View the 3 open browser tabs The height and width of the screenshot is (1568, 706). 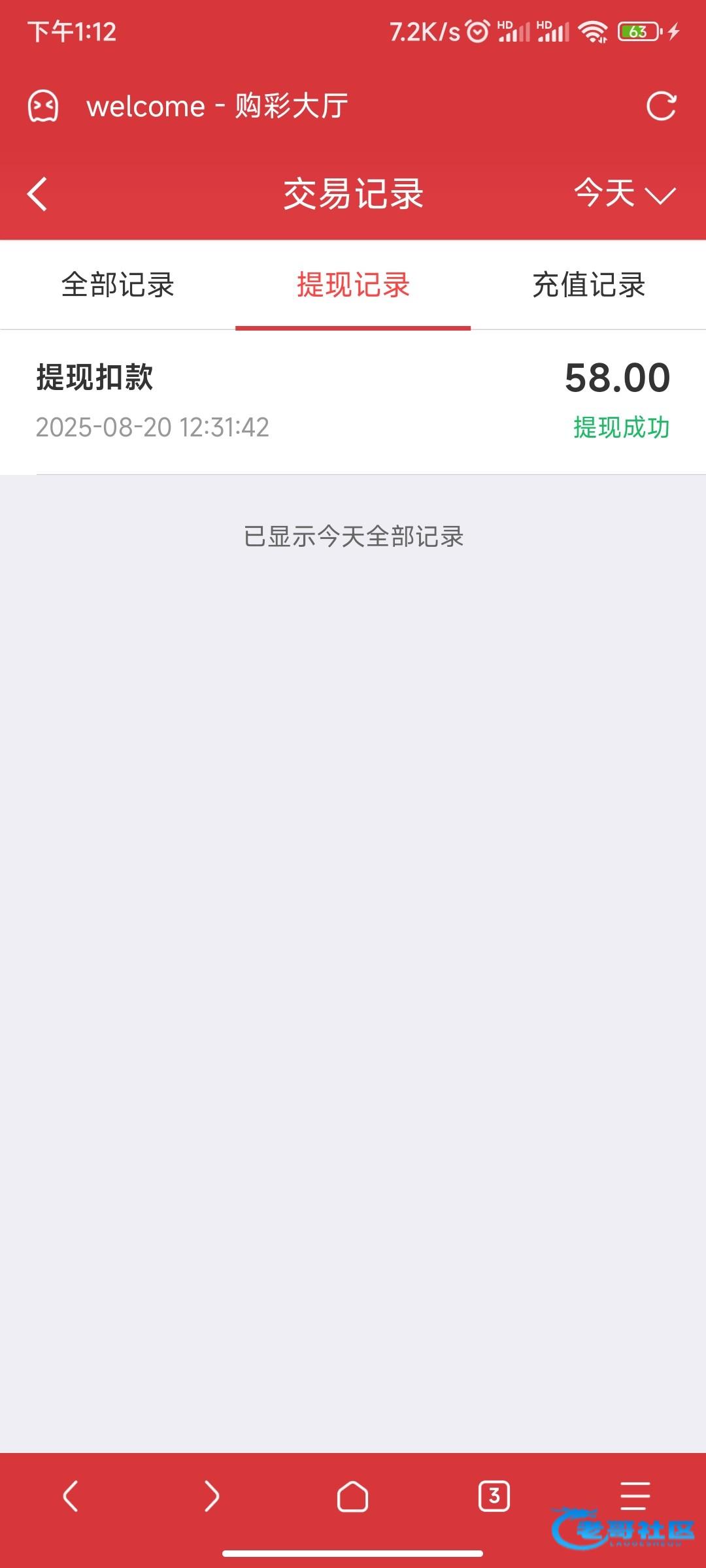coord(494,1495)
